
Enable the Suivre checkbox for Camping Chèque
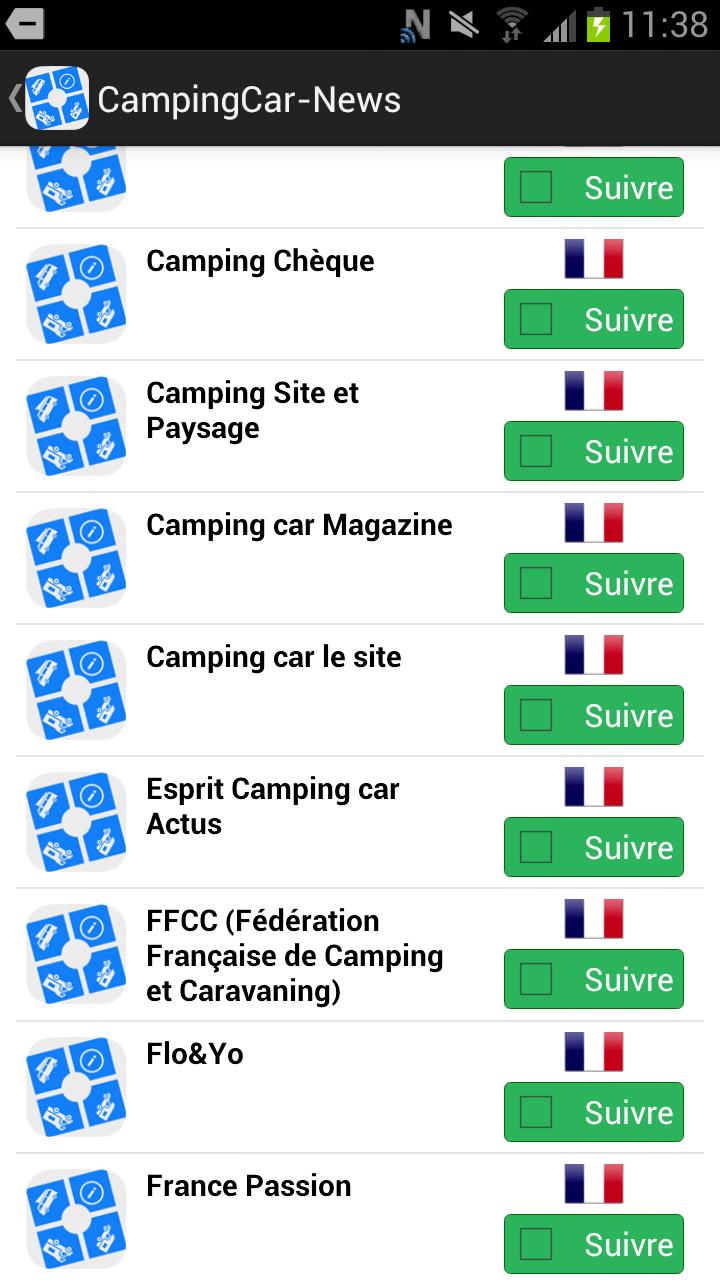coord(536,319)
